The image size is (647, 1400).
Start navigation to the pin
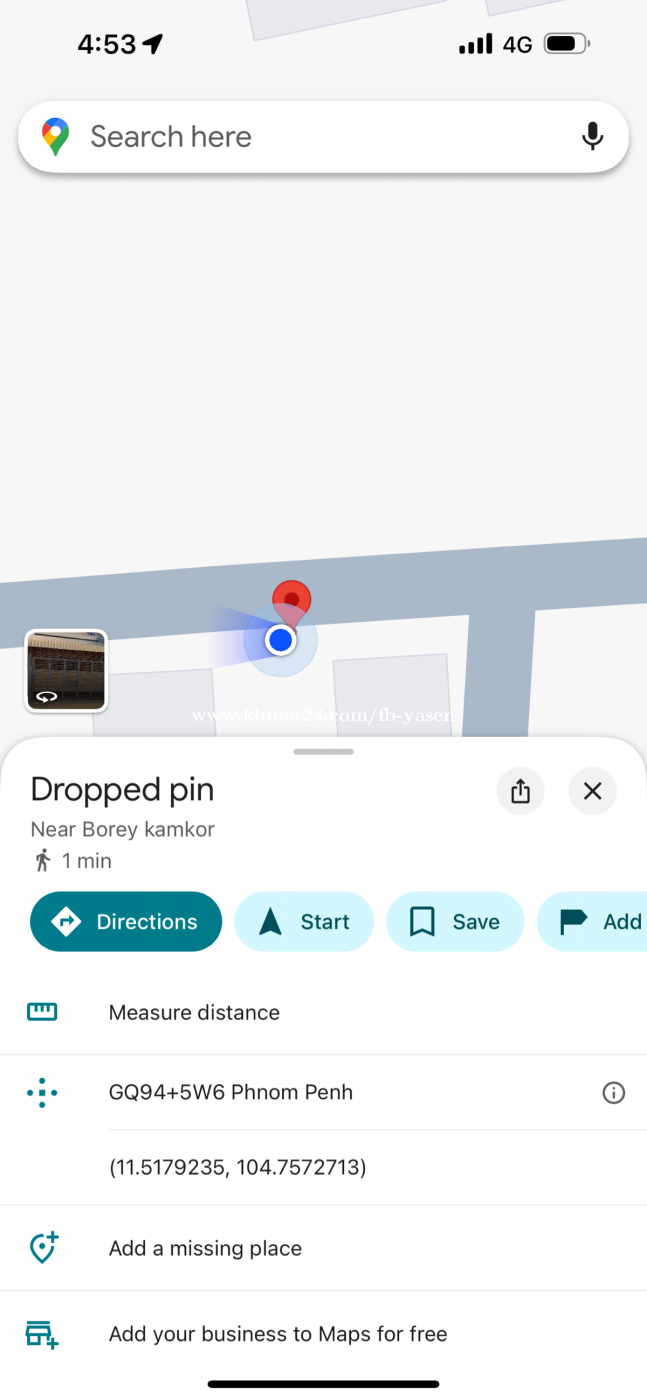pos(304,922)
